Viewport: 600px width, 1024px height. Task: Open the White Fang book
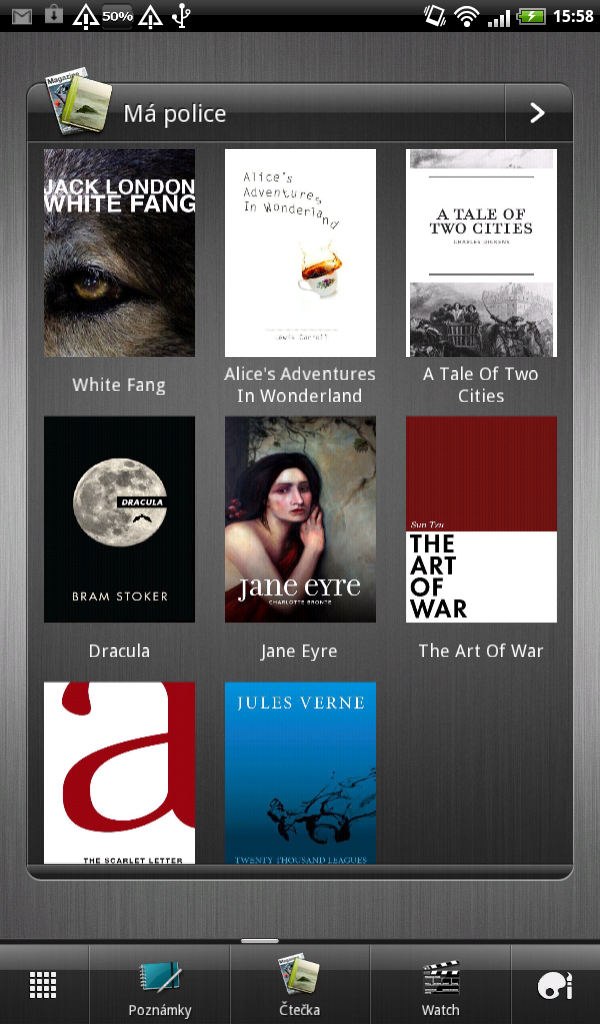click(119, 253)
